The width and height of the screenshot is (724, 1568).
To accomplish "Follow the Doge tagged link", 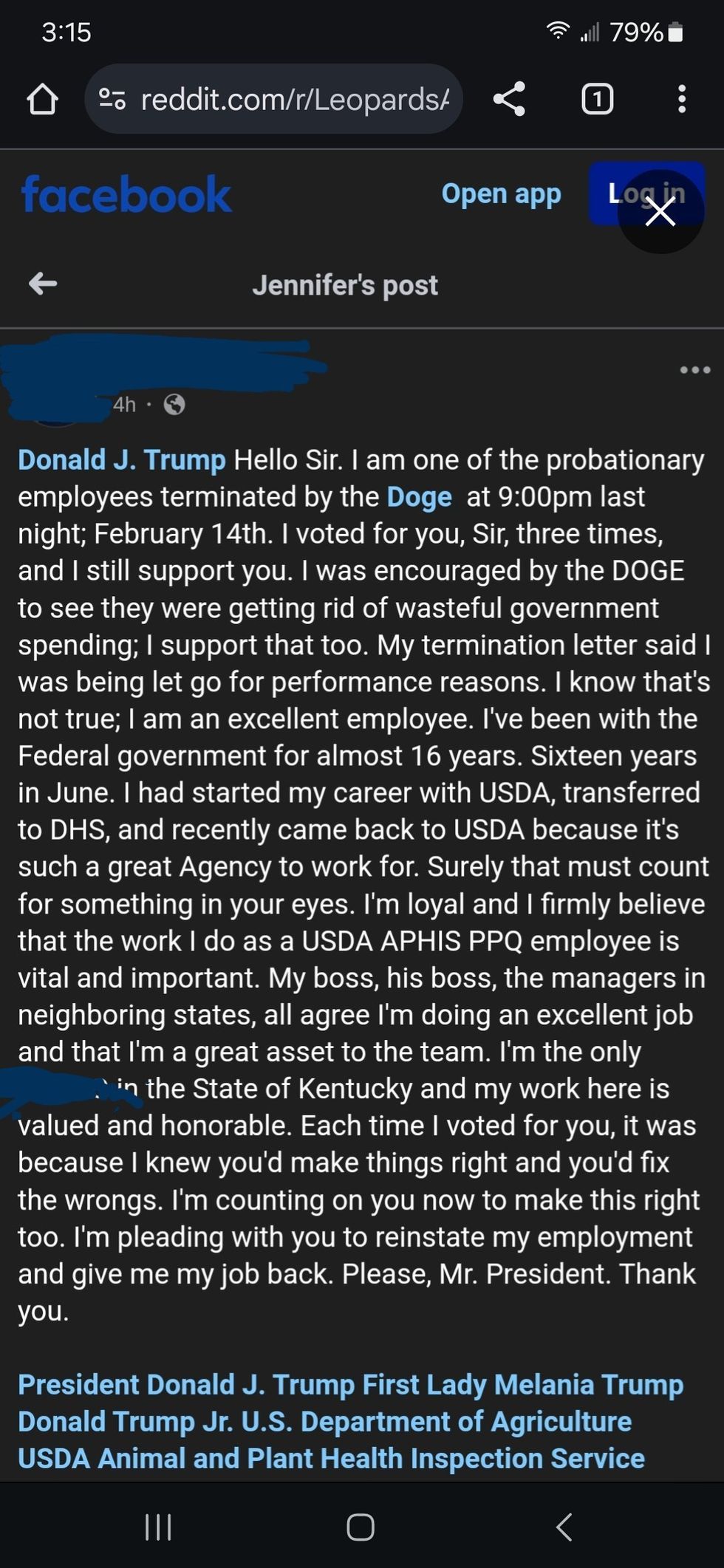I will (x=418, y=496).
